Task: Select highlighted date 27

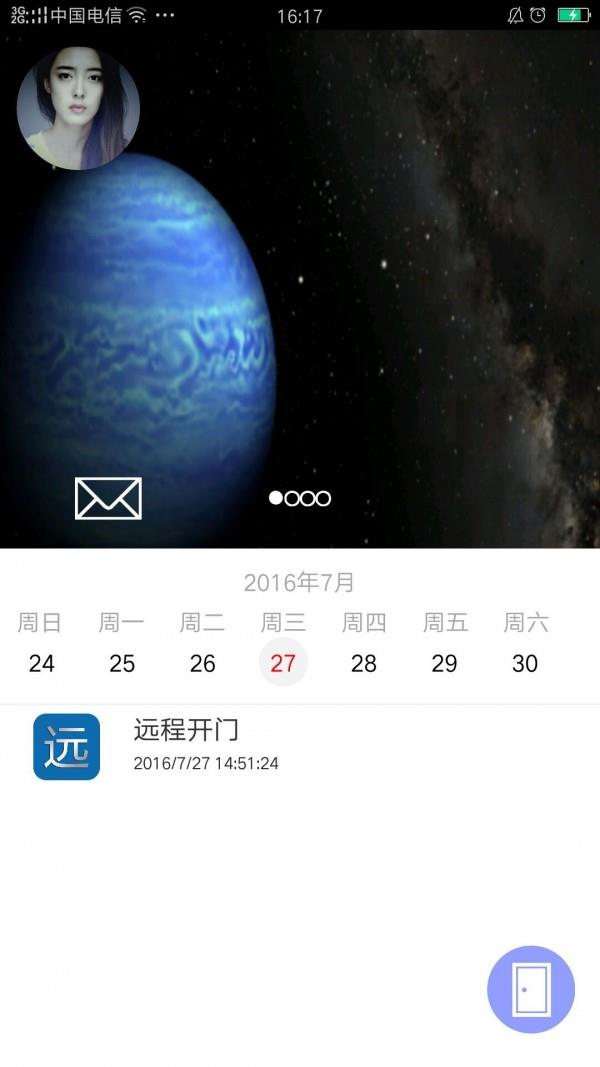Action: coord(283,663)
